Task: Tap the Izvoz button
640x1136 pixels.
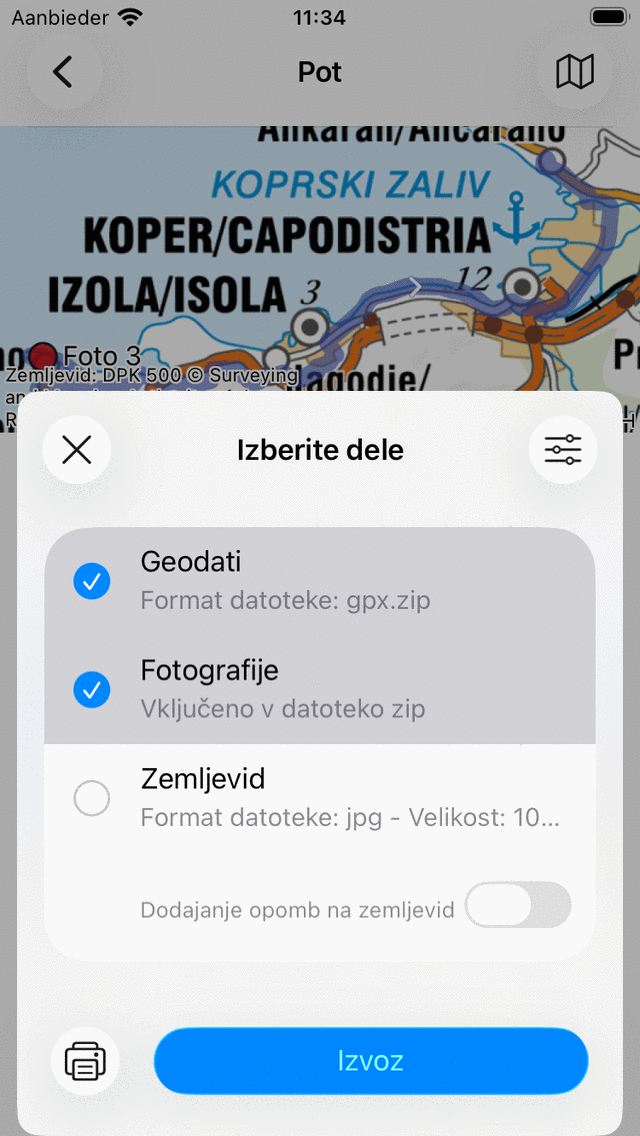Action: [371, 1061]
